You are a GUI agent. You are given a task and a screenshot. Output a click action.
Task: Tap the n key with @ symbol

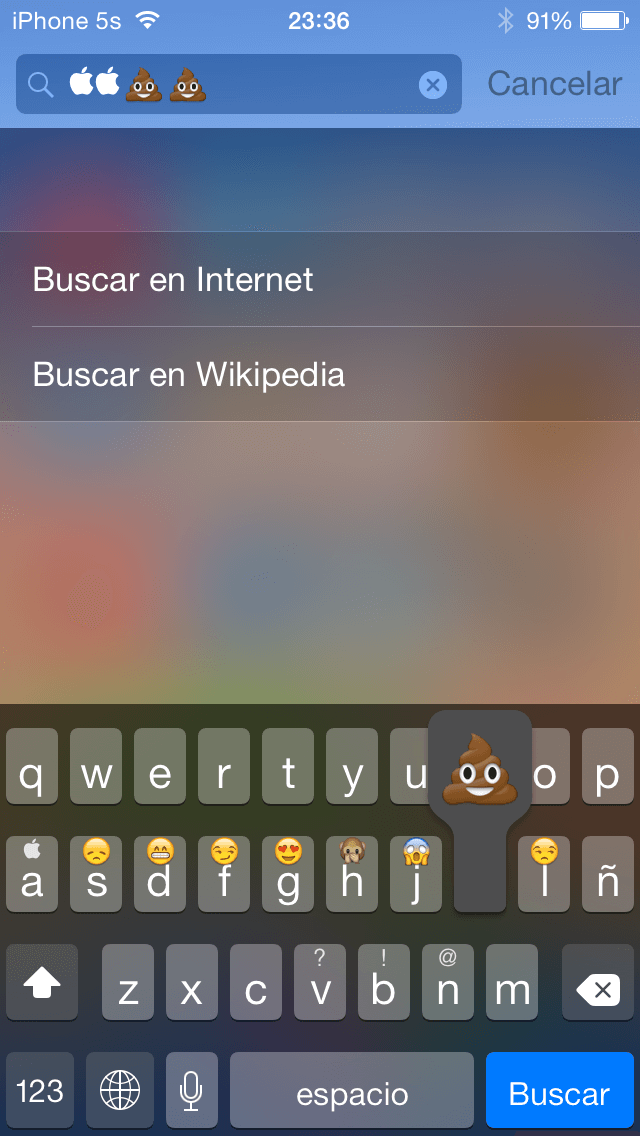(x=448, y=984)
